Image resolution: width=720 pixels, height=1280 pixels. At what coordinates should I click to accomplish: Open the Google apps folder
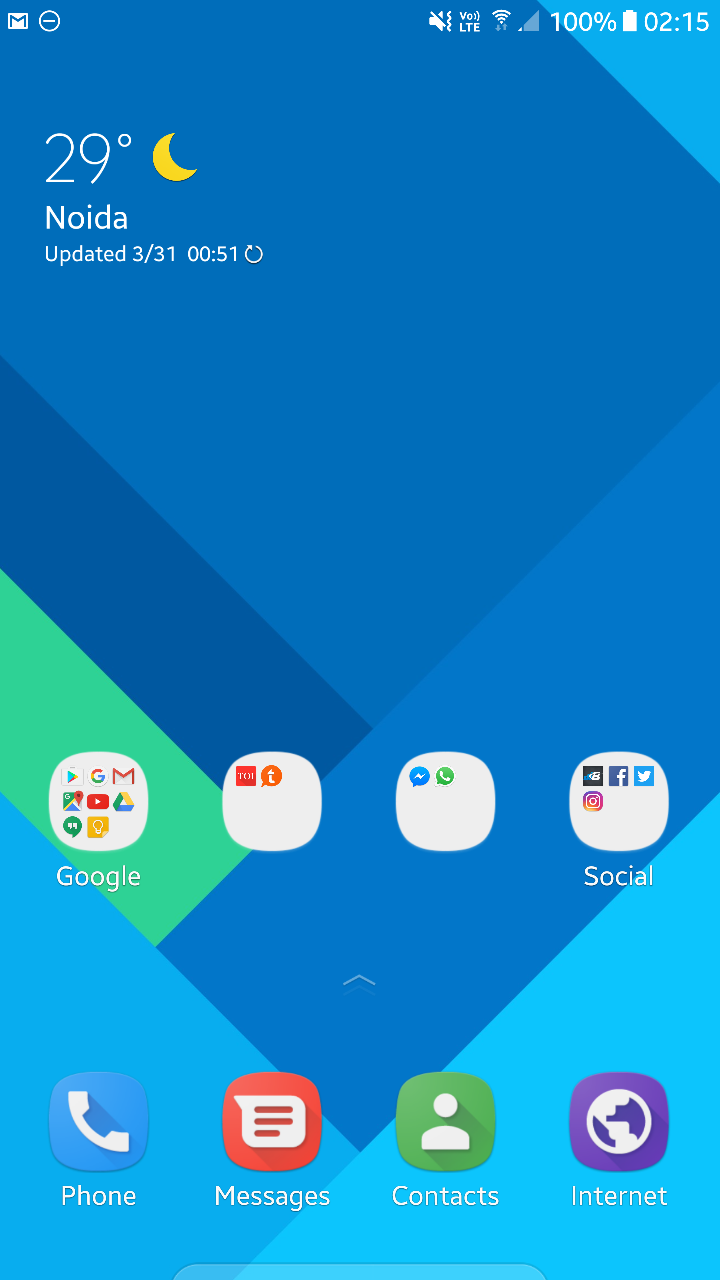pos(98,801)
